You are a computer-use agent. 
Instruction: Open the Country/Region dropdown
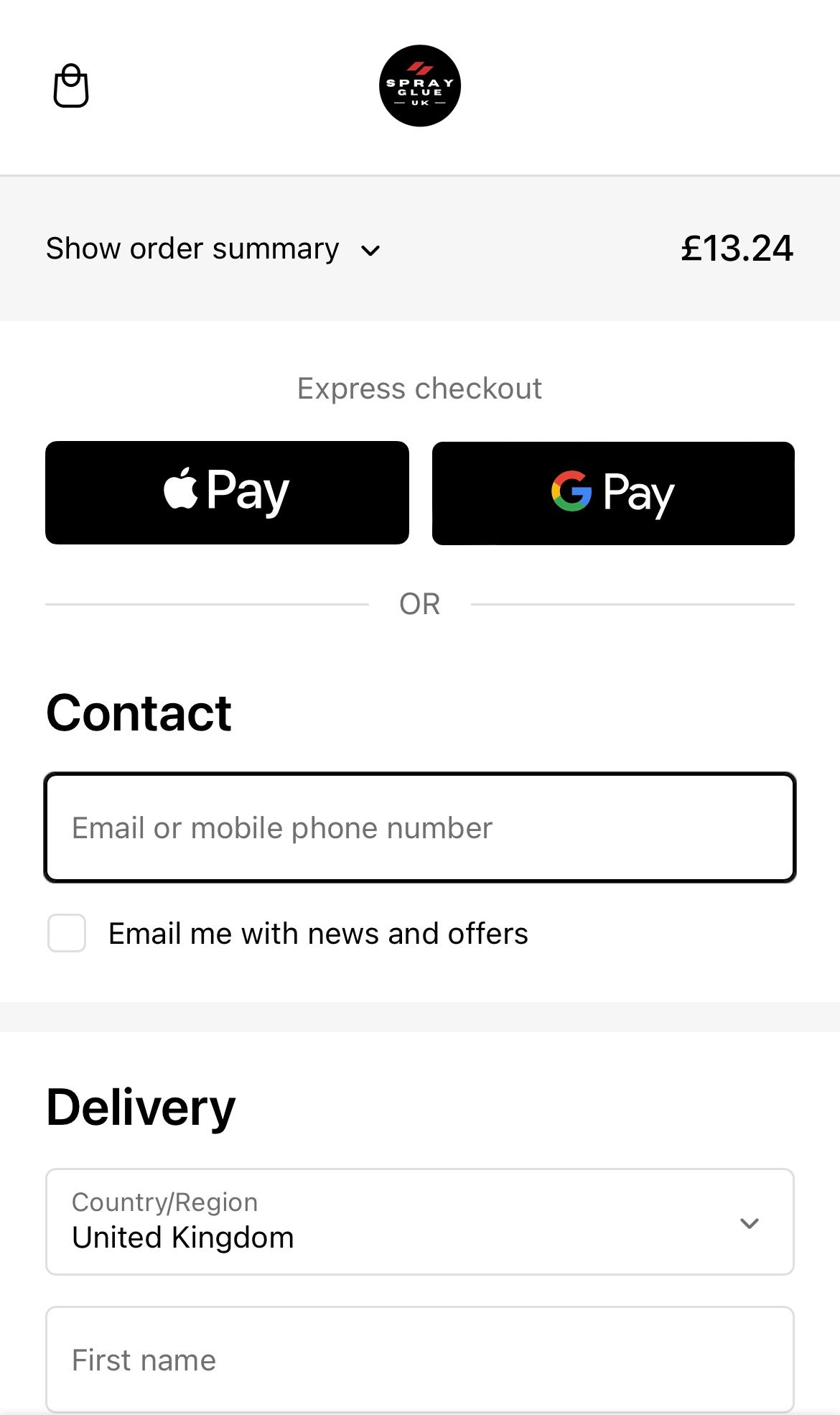(420, 1222)
